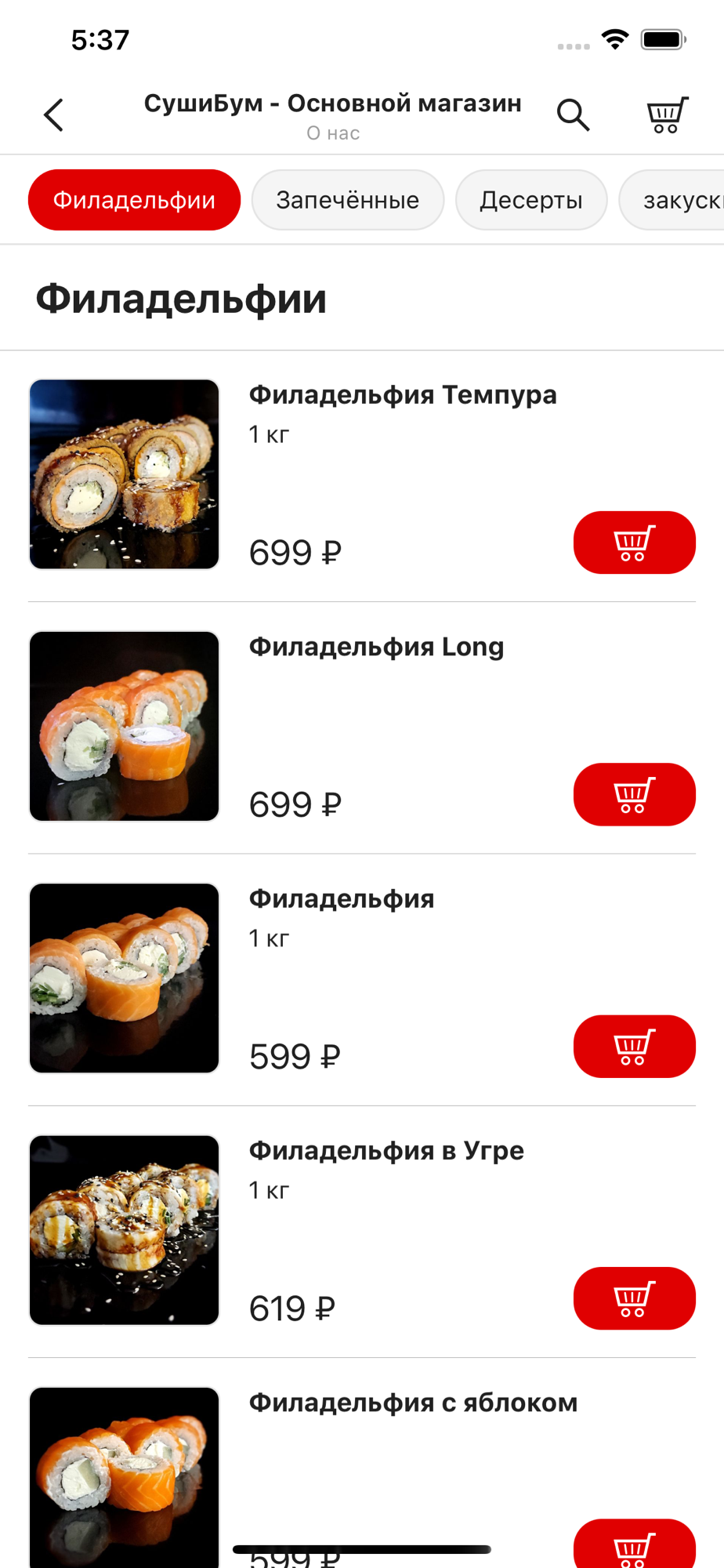Open the 'О нас' store info link

point(333,133)
